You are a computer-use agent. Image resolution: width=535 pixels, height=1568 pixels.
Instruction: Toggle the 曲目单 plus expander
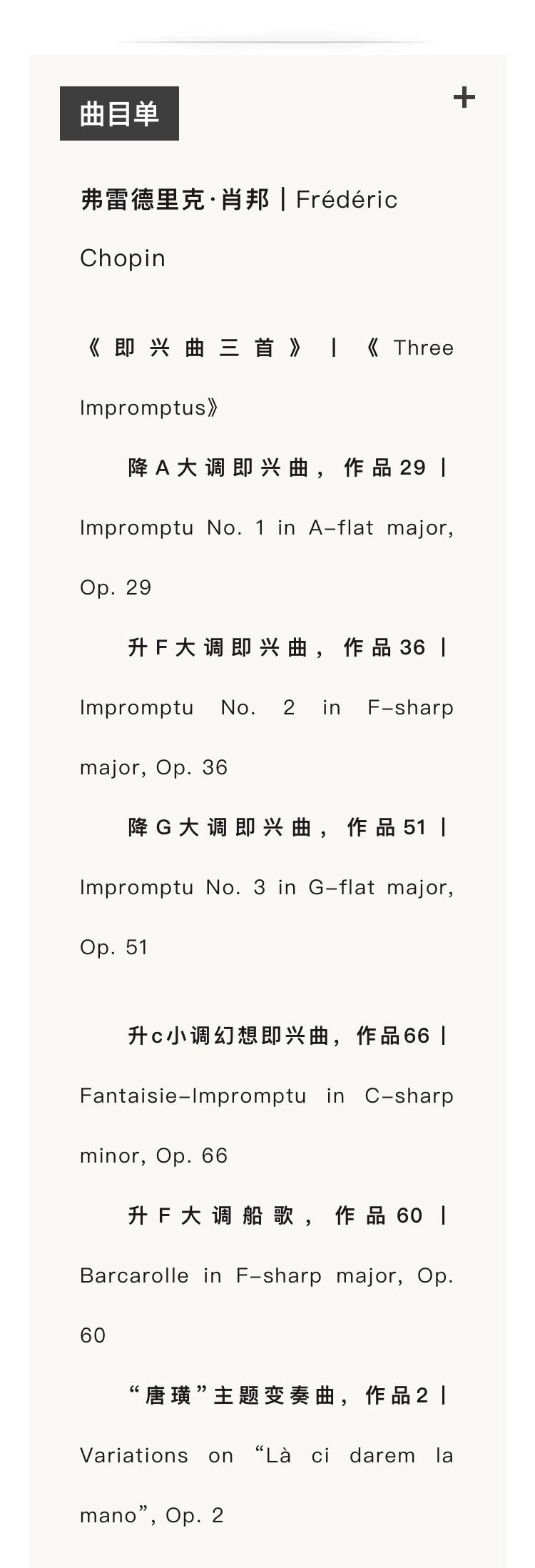pyautogui.click(x=464, y=98)
